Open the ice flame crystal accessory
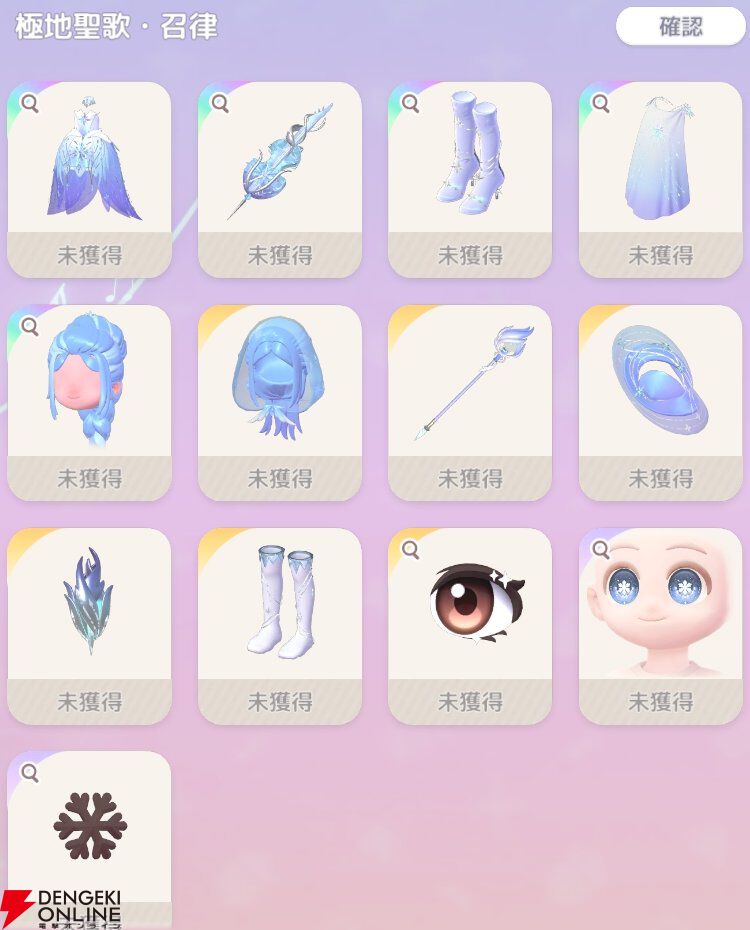The height and width of the screenshot is (930, 750). (x=89, y=610)
